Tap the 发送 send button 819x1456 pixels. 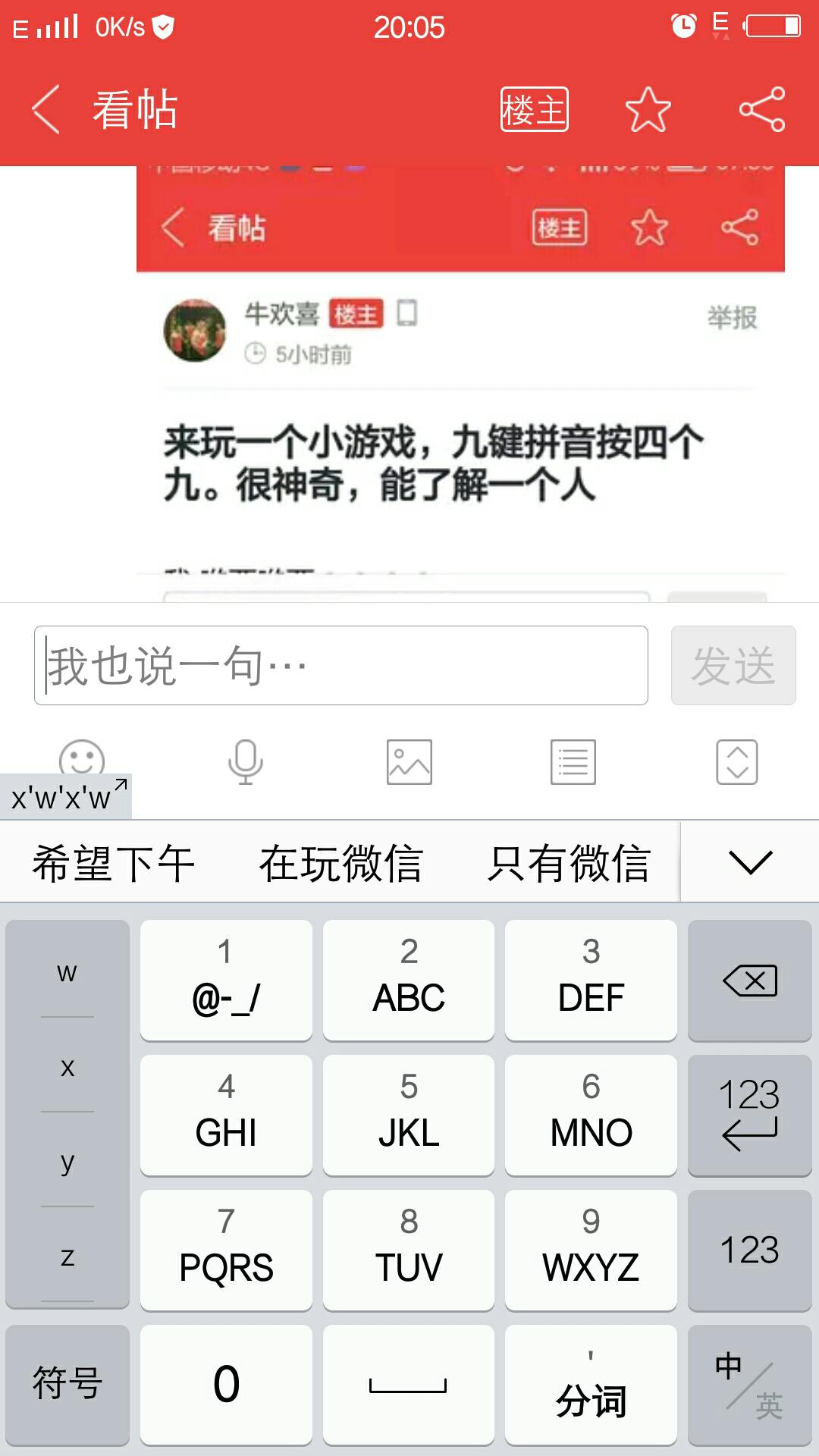[x=733, y=665]
